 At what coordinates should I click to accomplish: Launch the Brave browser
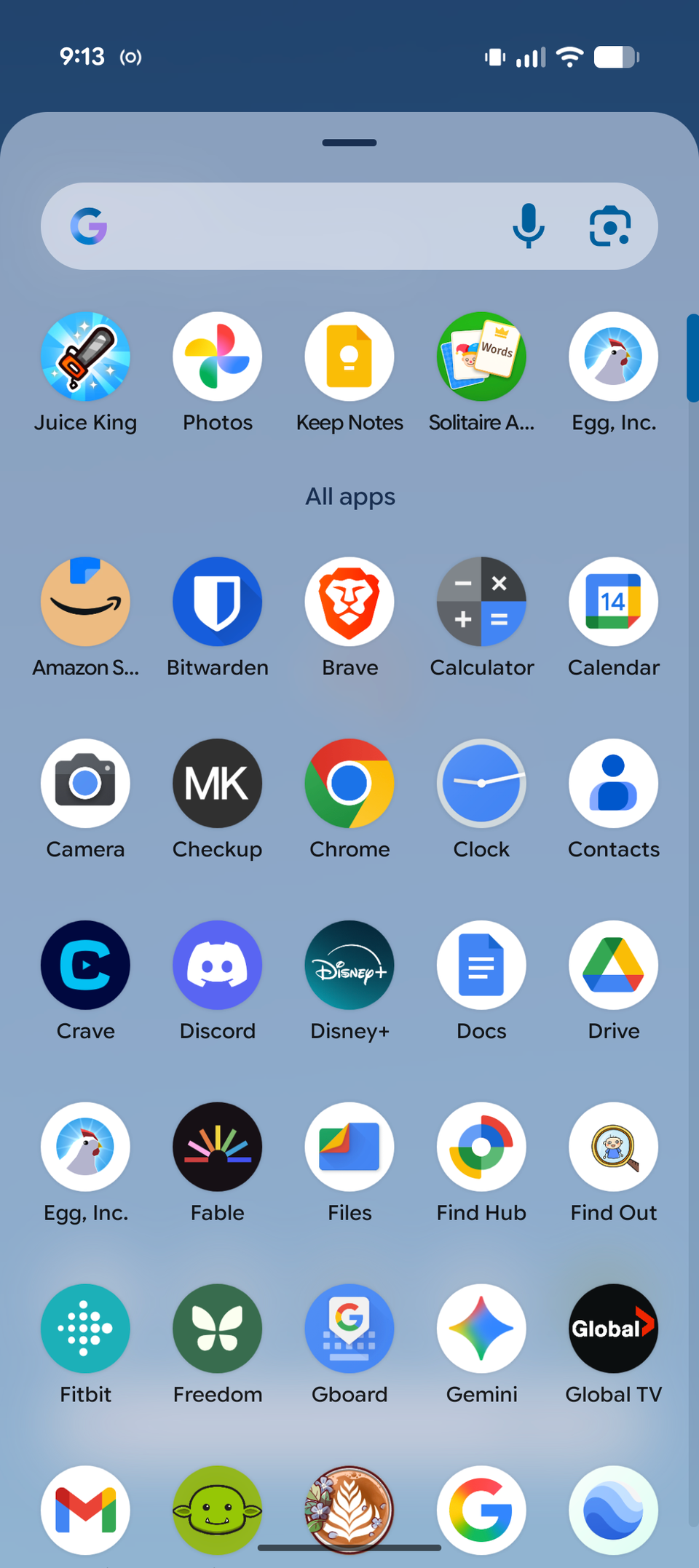point(349,602)
